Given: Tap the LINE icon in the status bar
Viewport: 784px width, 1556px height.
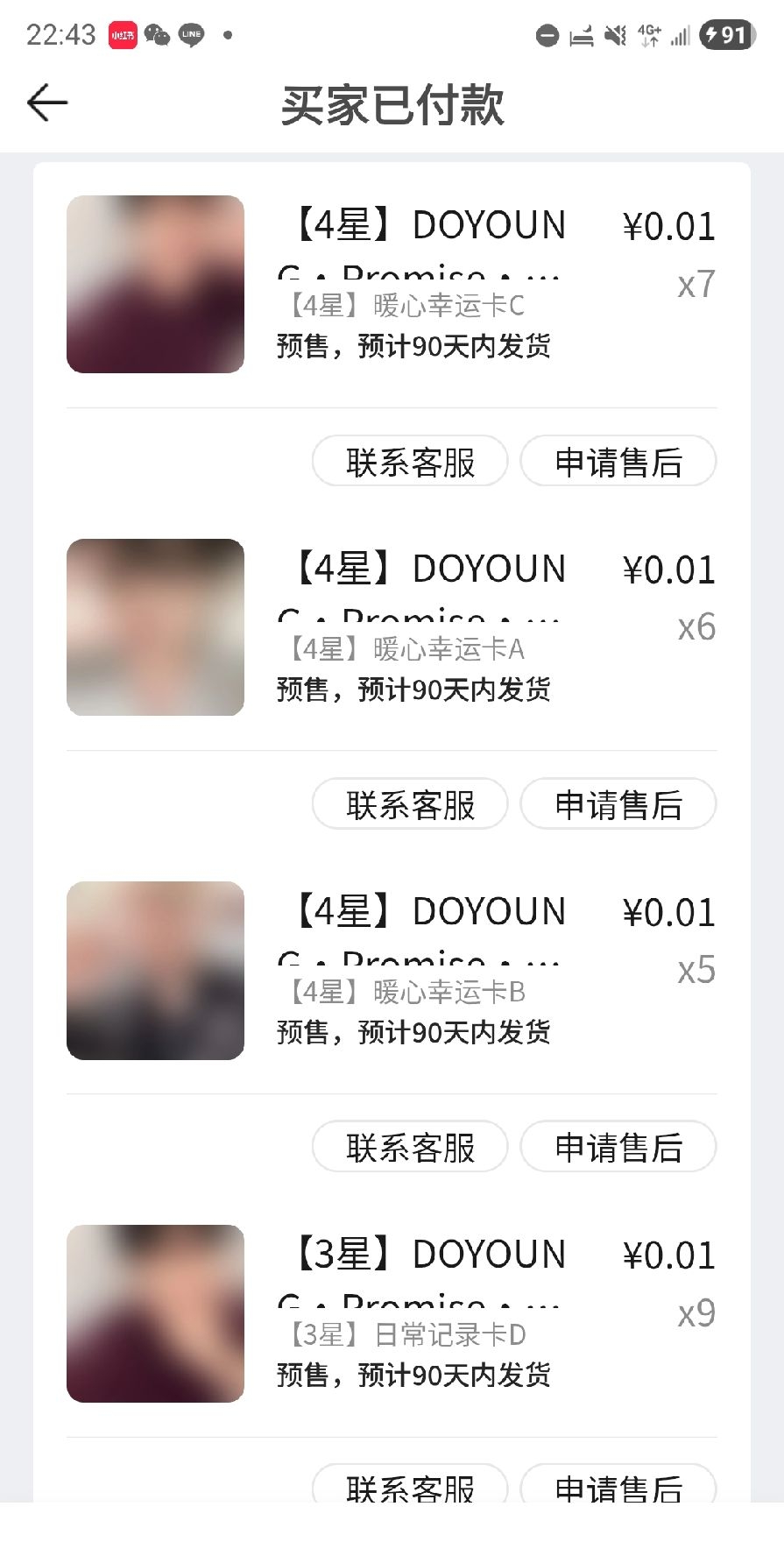Looking at the screenshot, I should tap(192, 35).
